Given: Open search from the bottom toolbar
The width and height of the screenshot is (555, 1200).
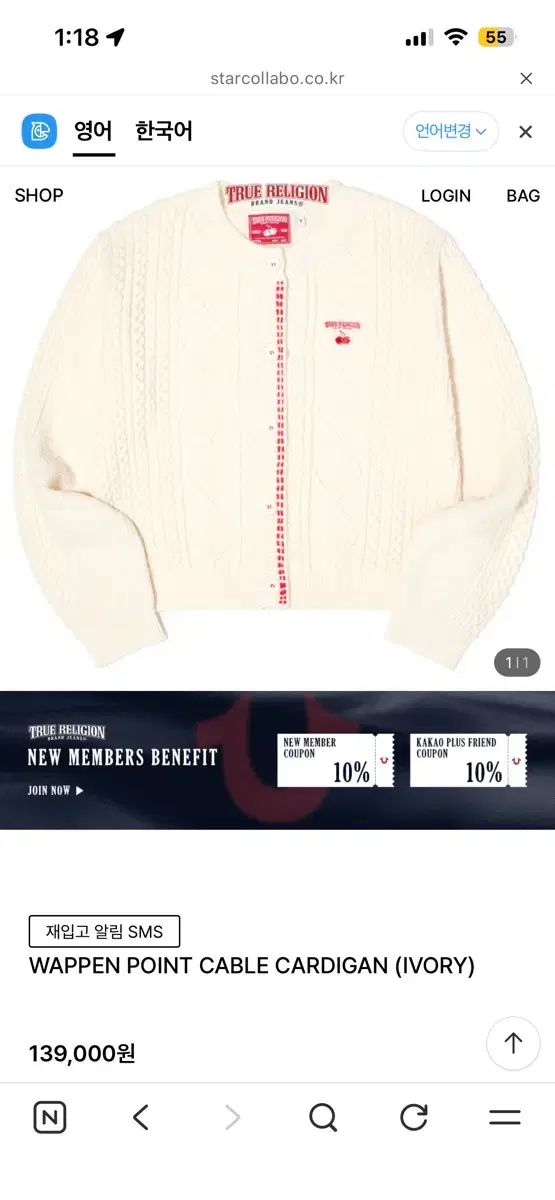Looking at the screenshot, I should click(323, 1117).
